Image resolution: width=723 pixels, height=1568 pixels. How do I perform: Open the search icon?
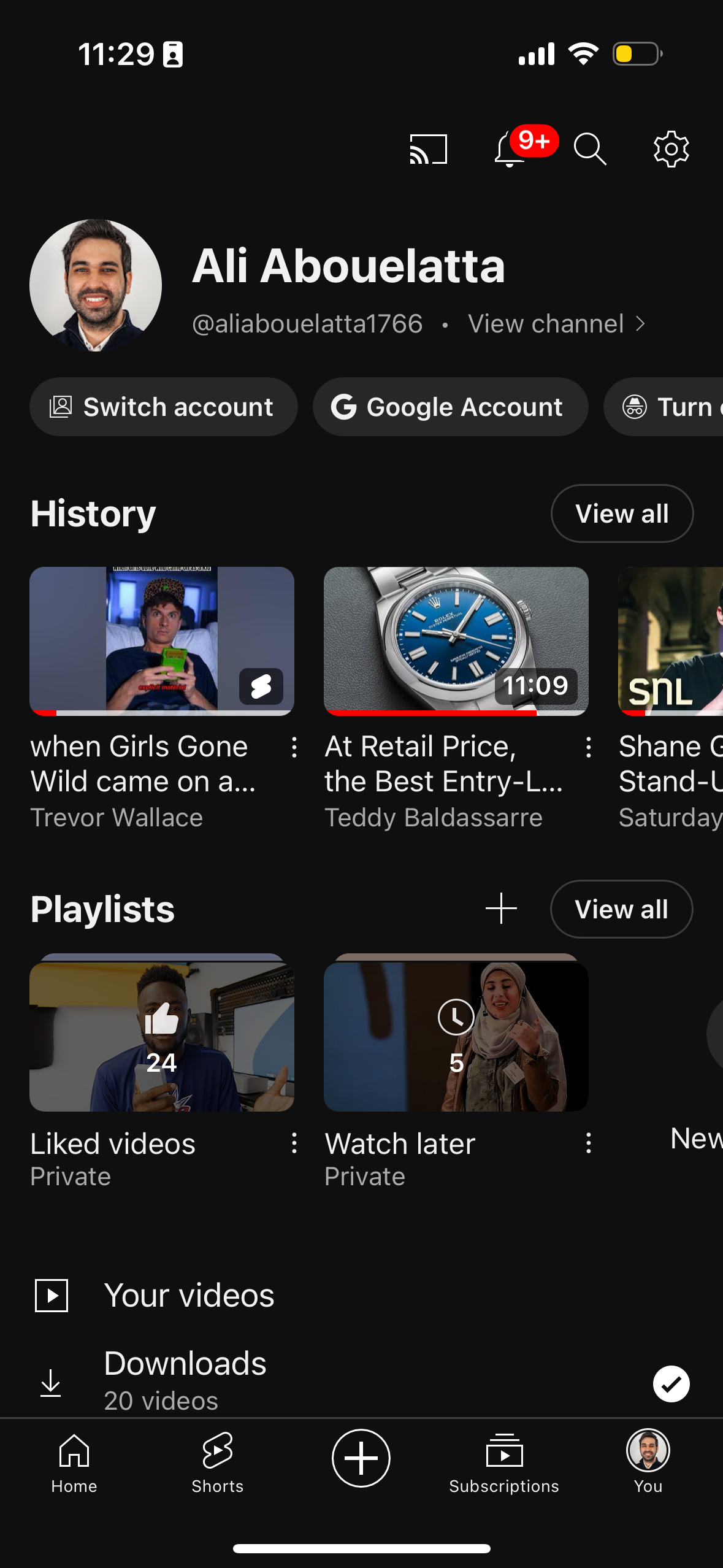589,149
